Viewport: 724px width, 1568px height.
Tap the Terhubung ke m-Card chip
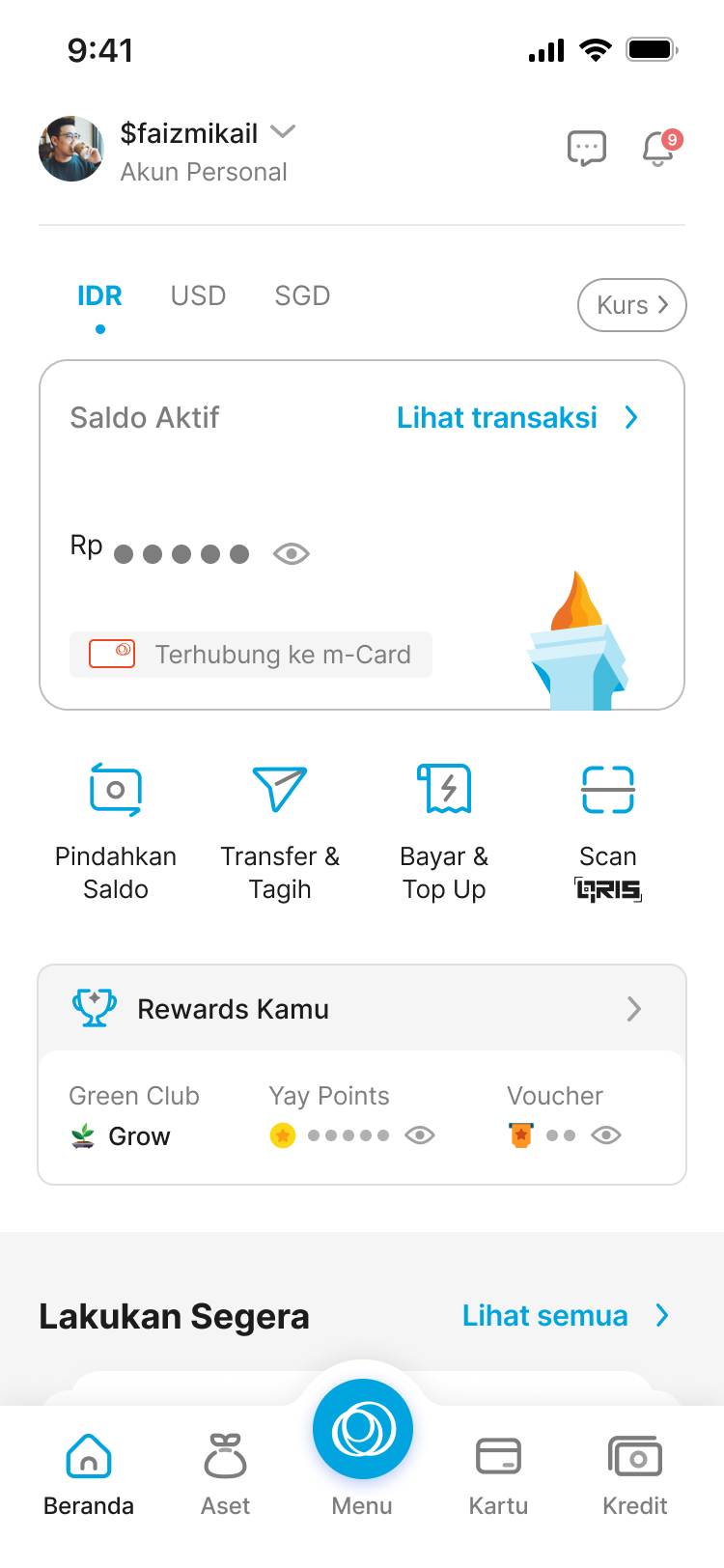251,655
